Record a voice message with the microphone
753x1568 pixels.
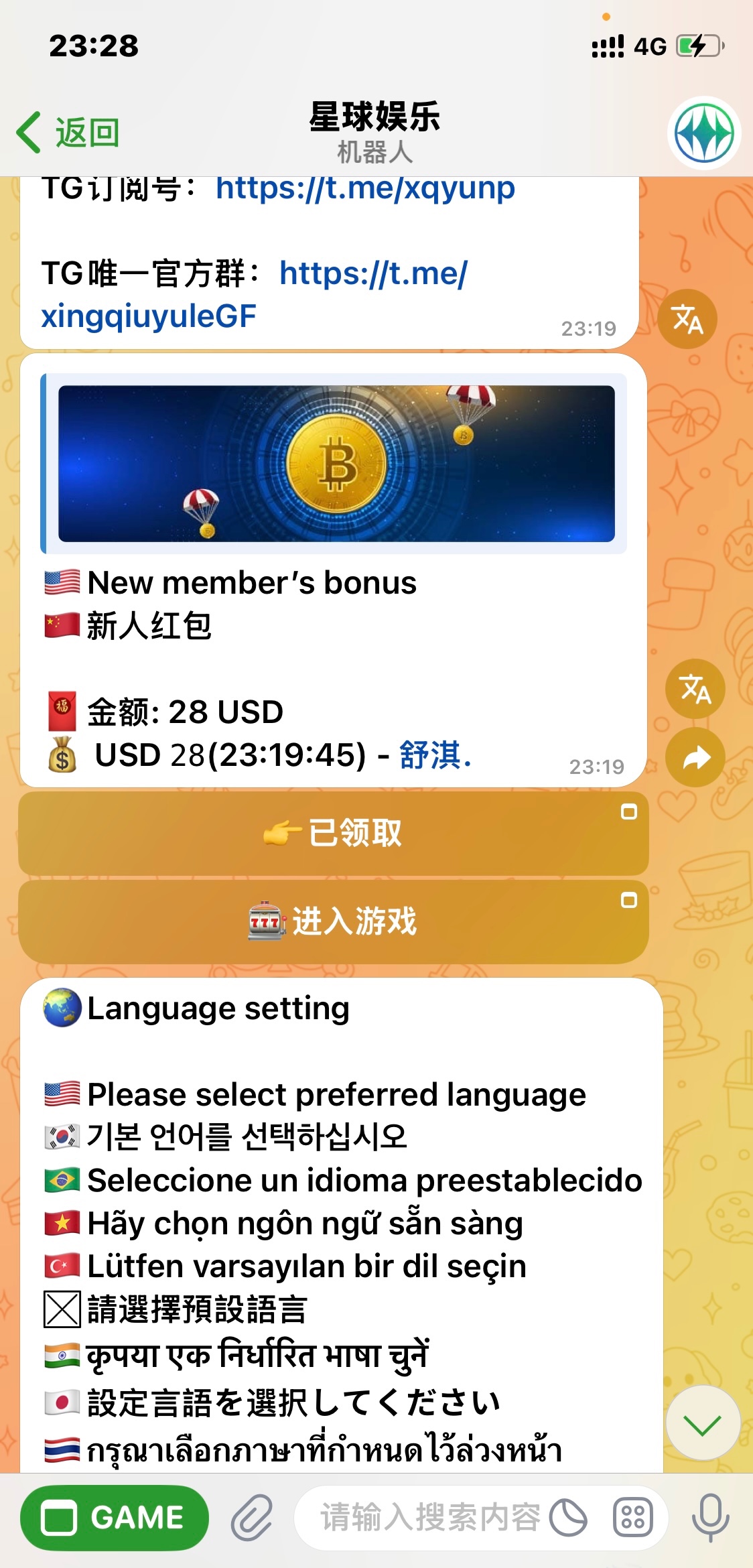pyautogui.click(x=711, y=1518)
